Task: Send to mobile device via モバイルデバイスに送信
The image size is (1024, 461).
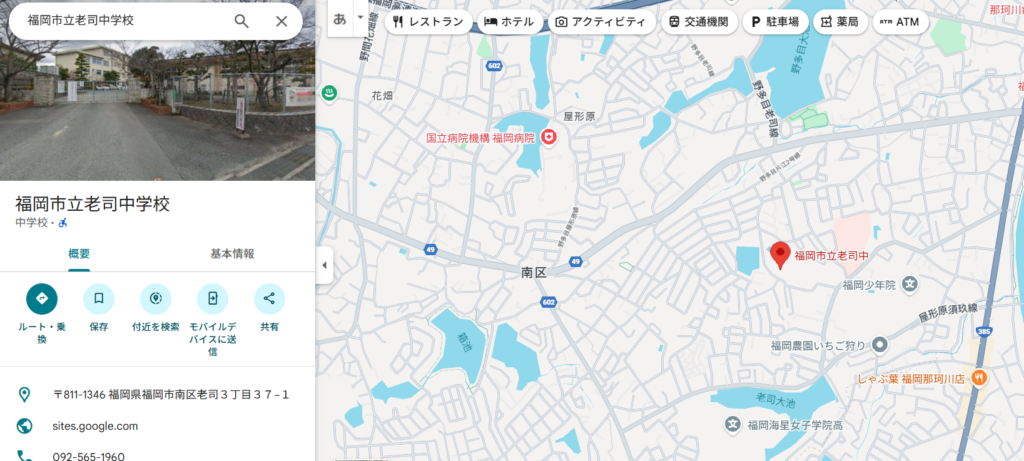Action: click(x=212, y=299)
